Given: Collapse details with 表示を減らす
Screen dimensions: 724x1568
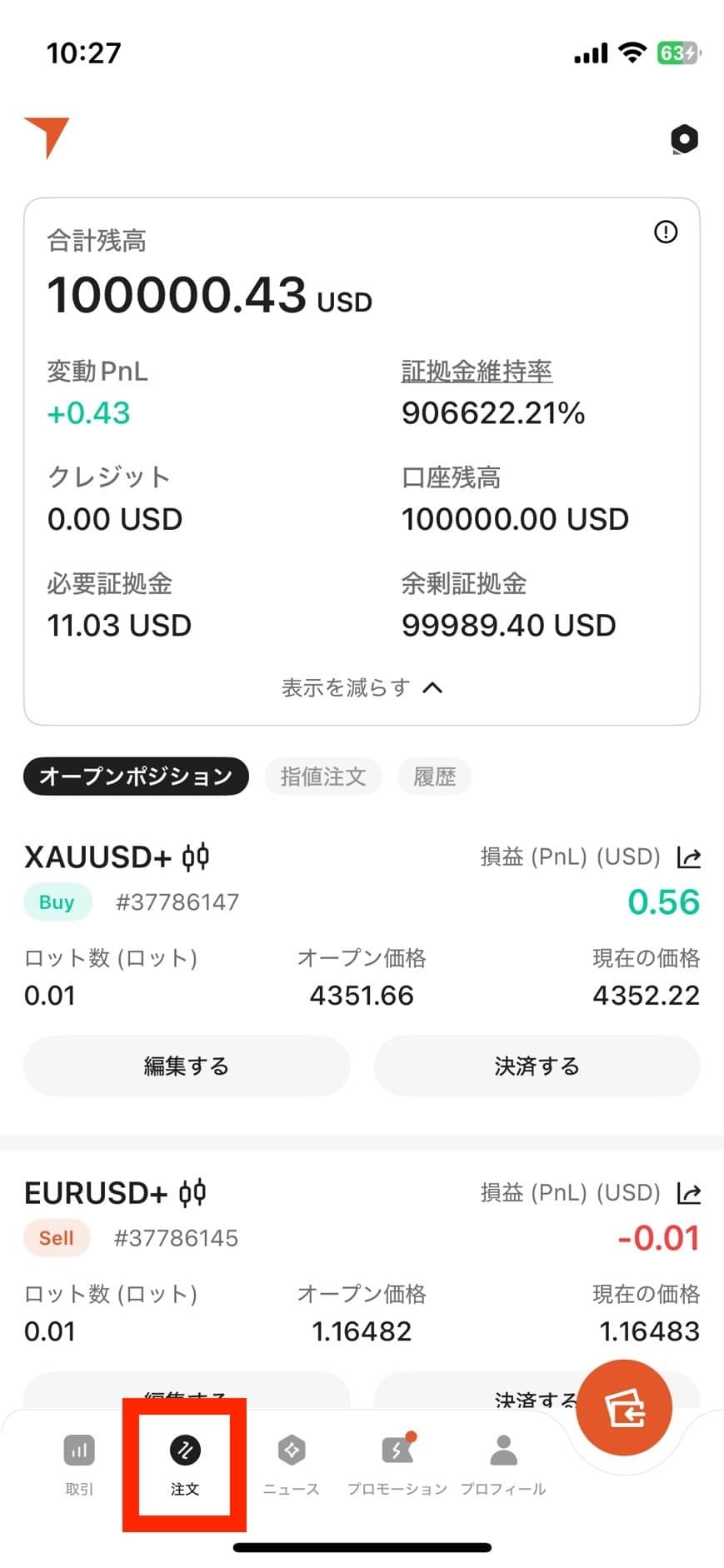Looking at the screenshot, I should tap(362, 687).
